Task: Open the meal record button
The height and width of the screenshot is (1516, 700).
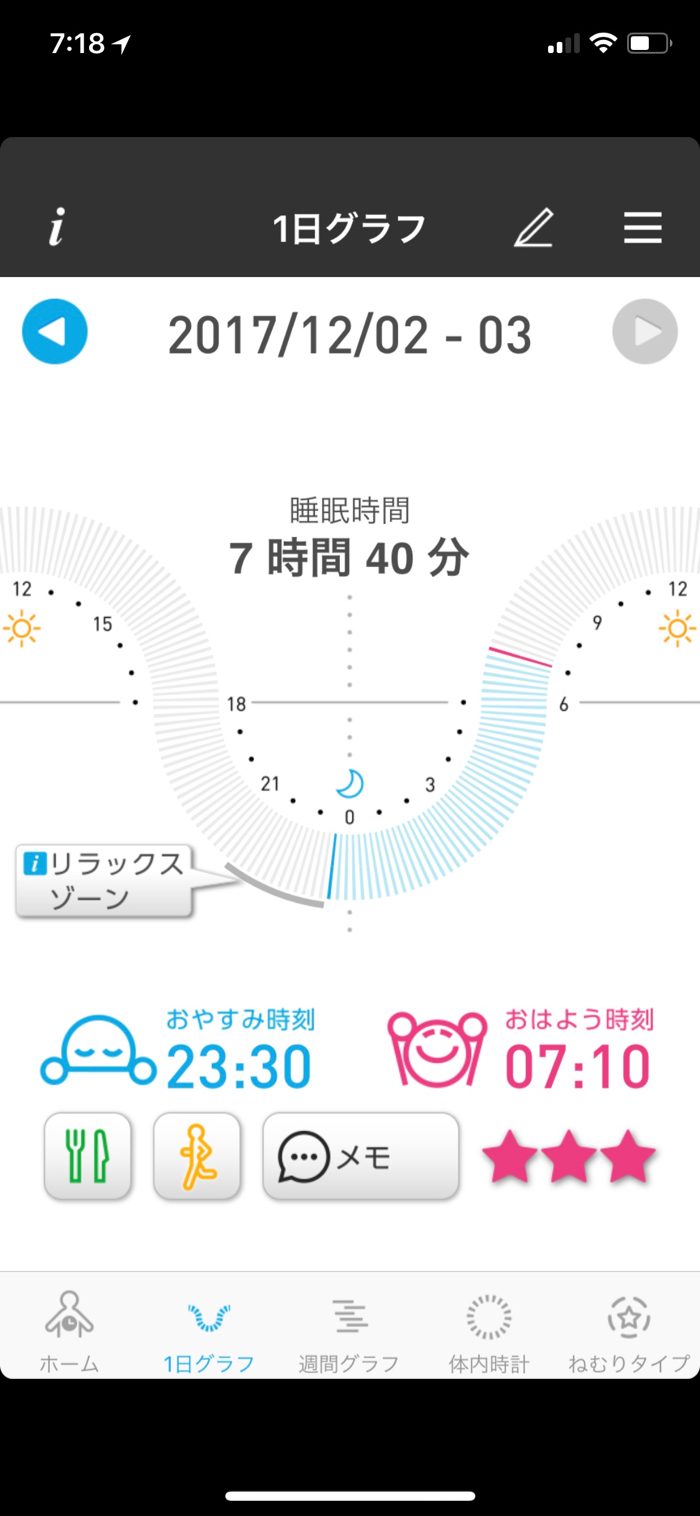Action: (88, 1155)
